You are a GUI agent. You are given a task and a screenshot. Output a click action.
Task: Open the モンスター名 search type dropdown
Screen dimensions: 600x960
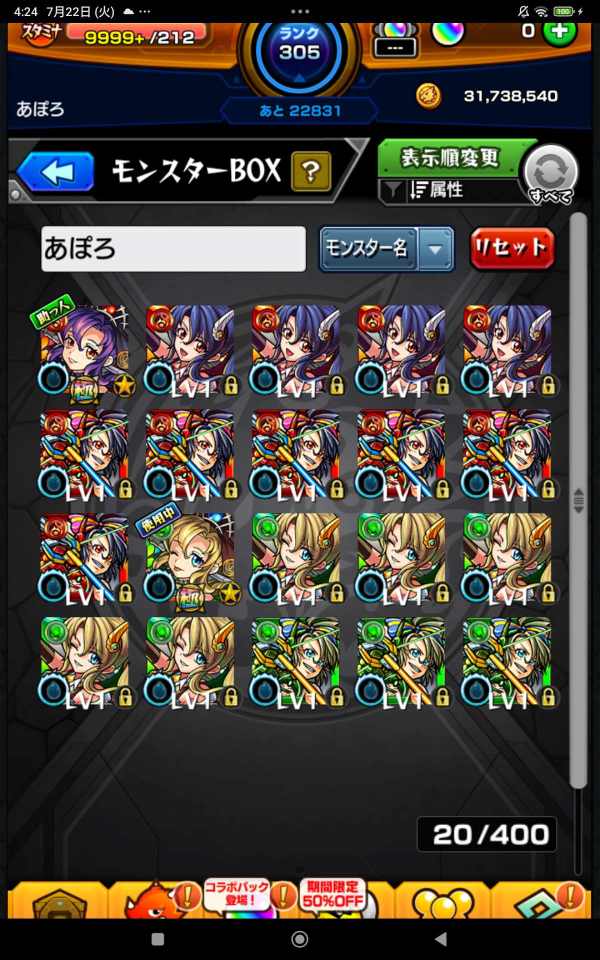pos(386,249)
